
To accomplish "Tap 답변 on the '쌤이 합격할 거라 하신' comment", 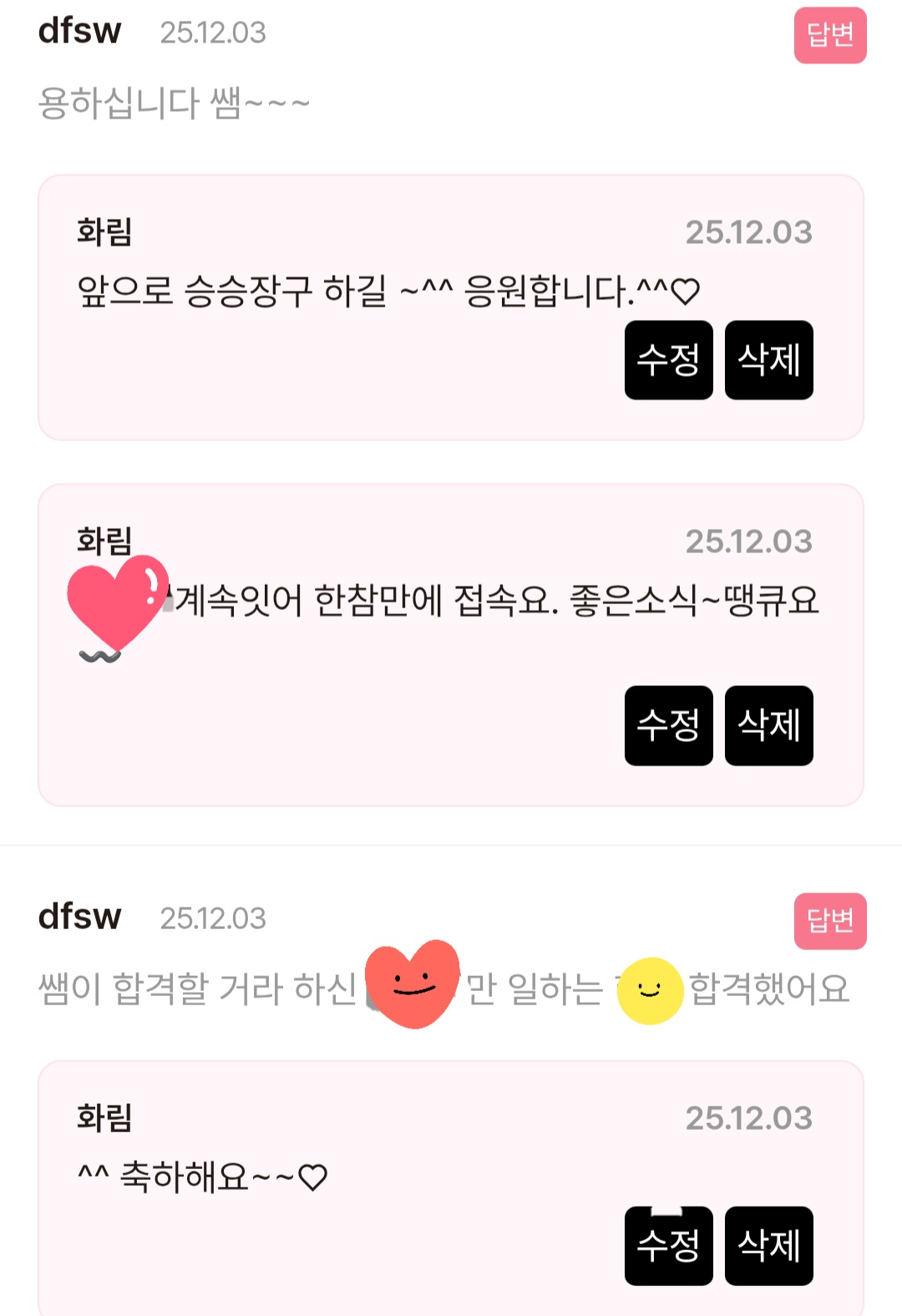I will 829,921.
